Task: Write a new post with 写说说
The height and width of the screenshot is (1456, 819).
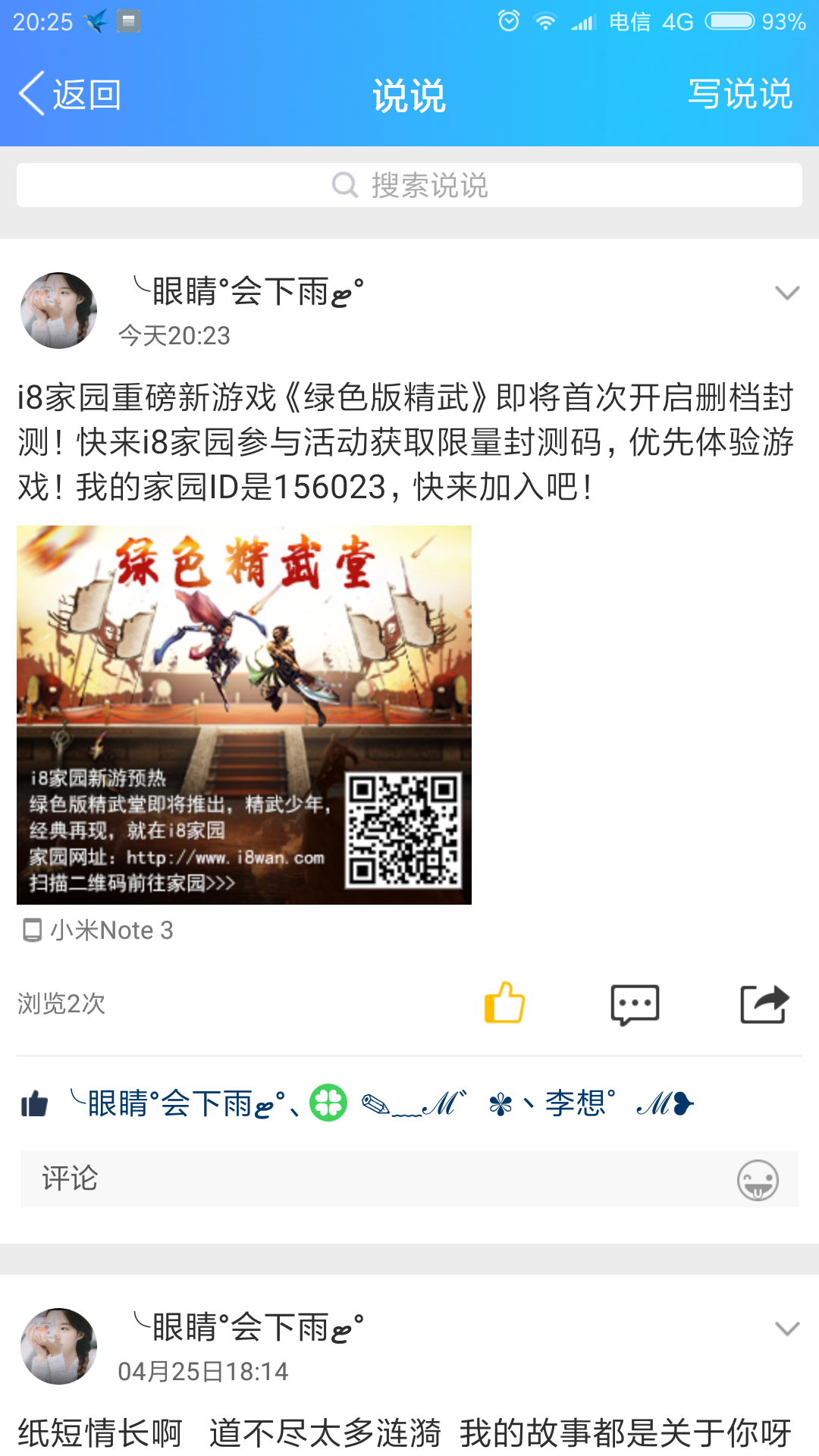Action: (x=740, y=94)
